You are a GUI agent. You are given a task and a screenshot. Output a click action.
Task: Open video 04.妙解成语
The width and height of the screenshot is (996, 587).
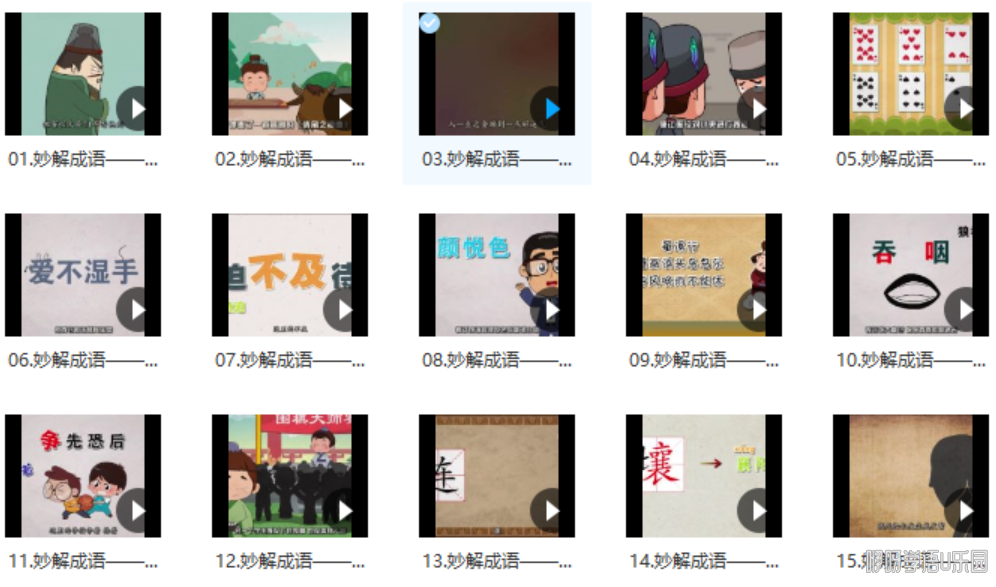click(703, 74)
